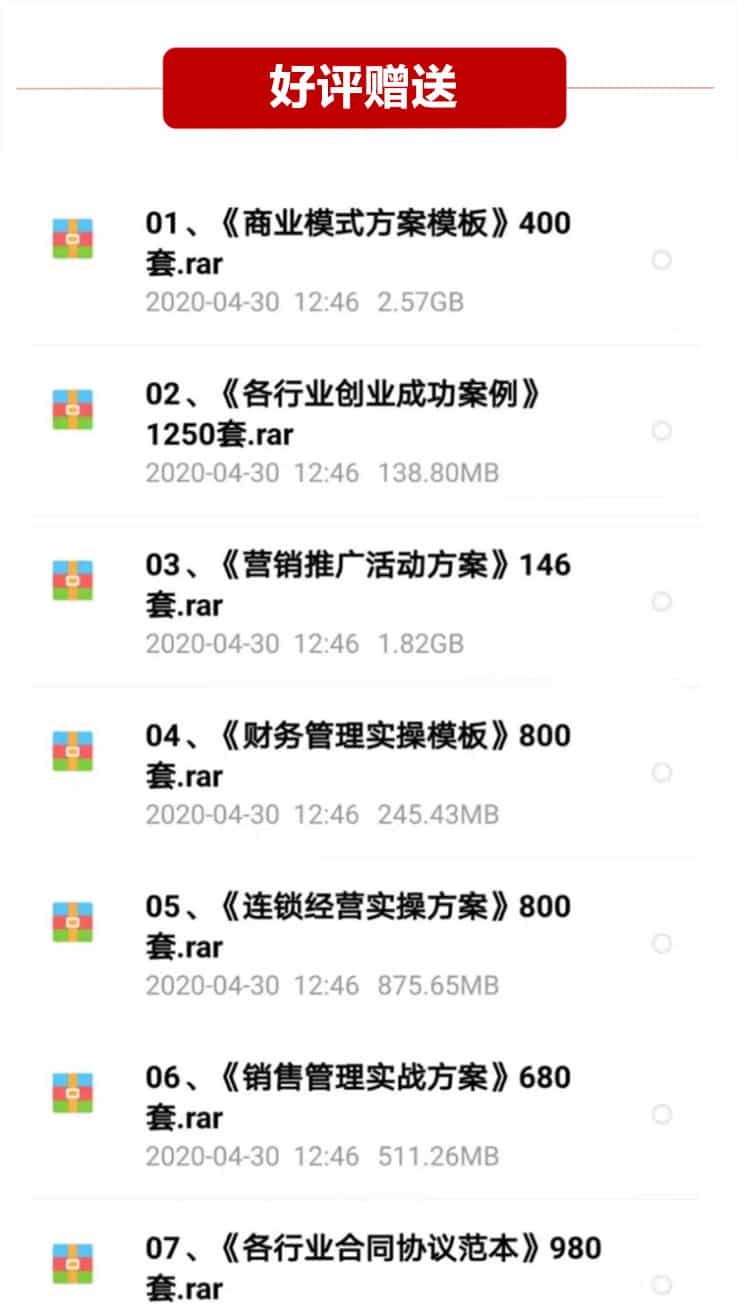This screenshot has width=737, height=1313.
Task: Click the RAR archive icon for 各行业合同协议范本
Action: pos(72,1263)
